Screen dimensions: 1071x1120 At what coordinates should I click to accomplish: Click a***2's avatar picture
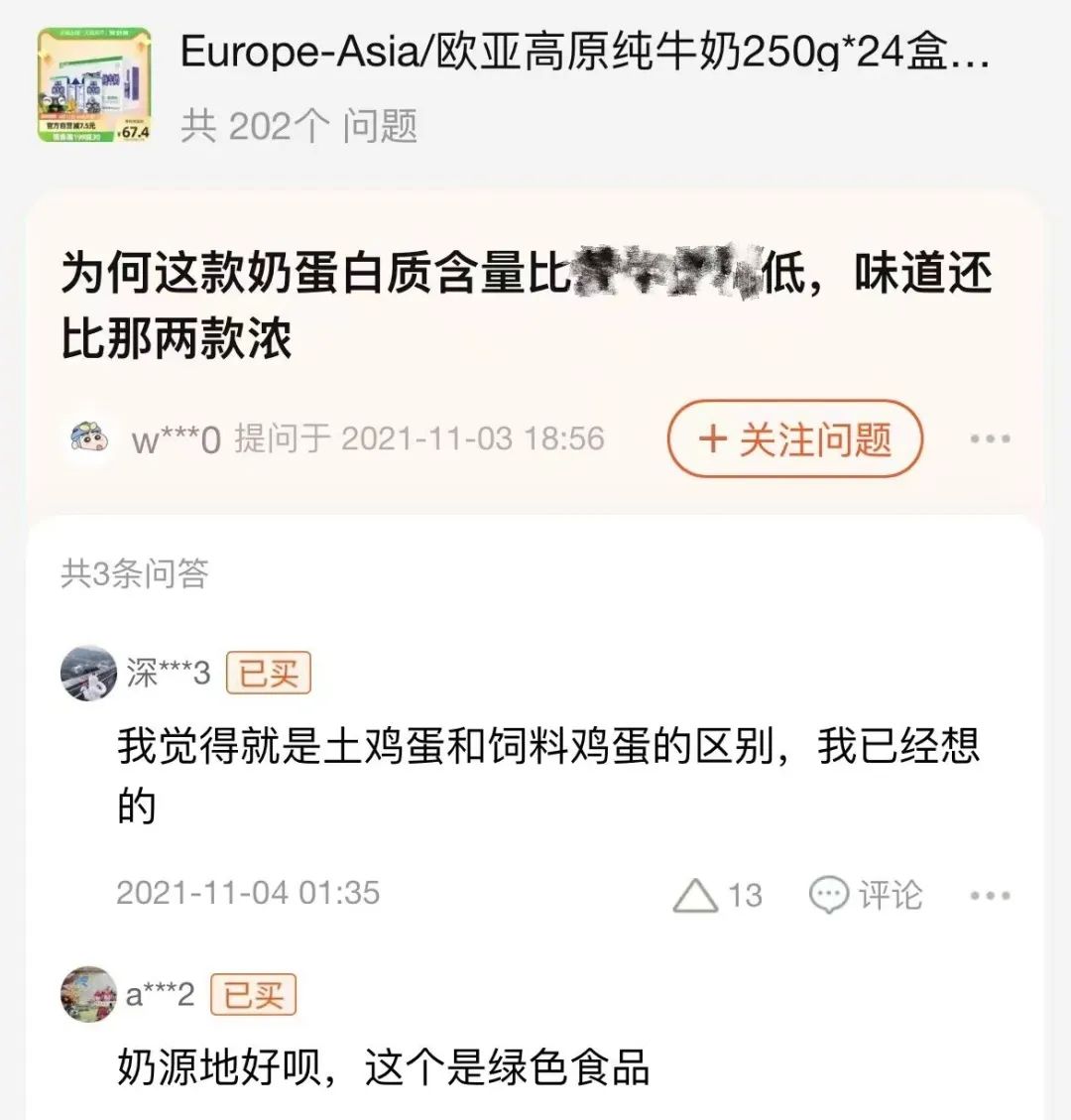(x=88, y=992)
